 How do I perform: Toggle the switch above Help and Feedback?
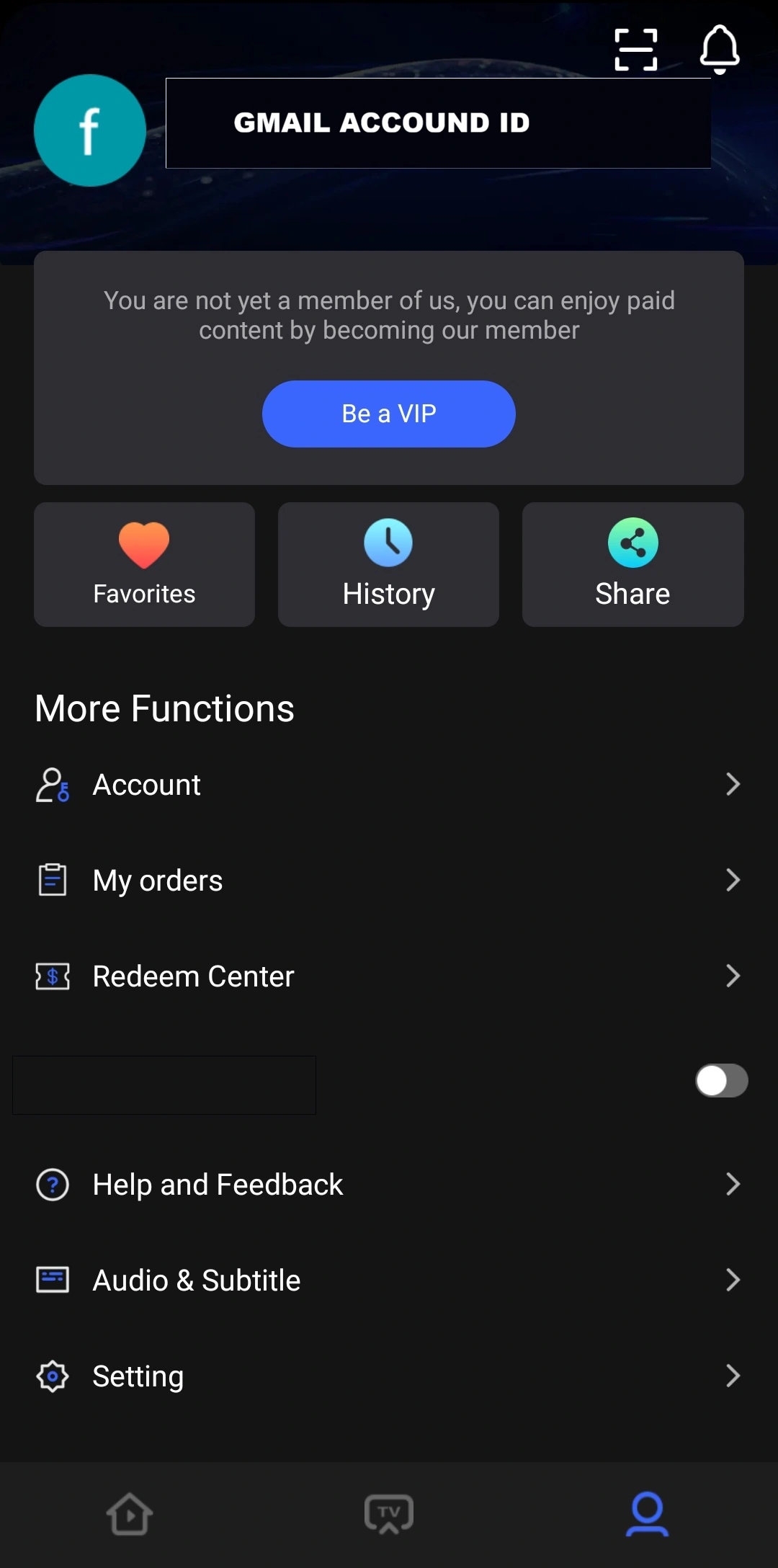[721, 1080]
